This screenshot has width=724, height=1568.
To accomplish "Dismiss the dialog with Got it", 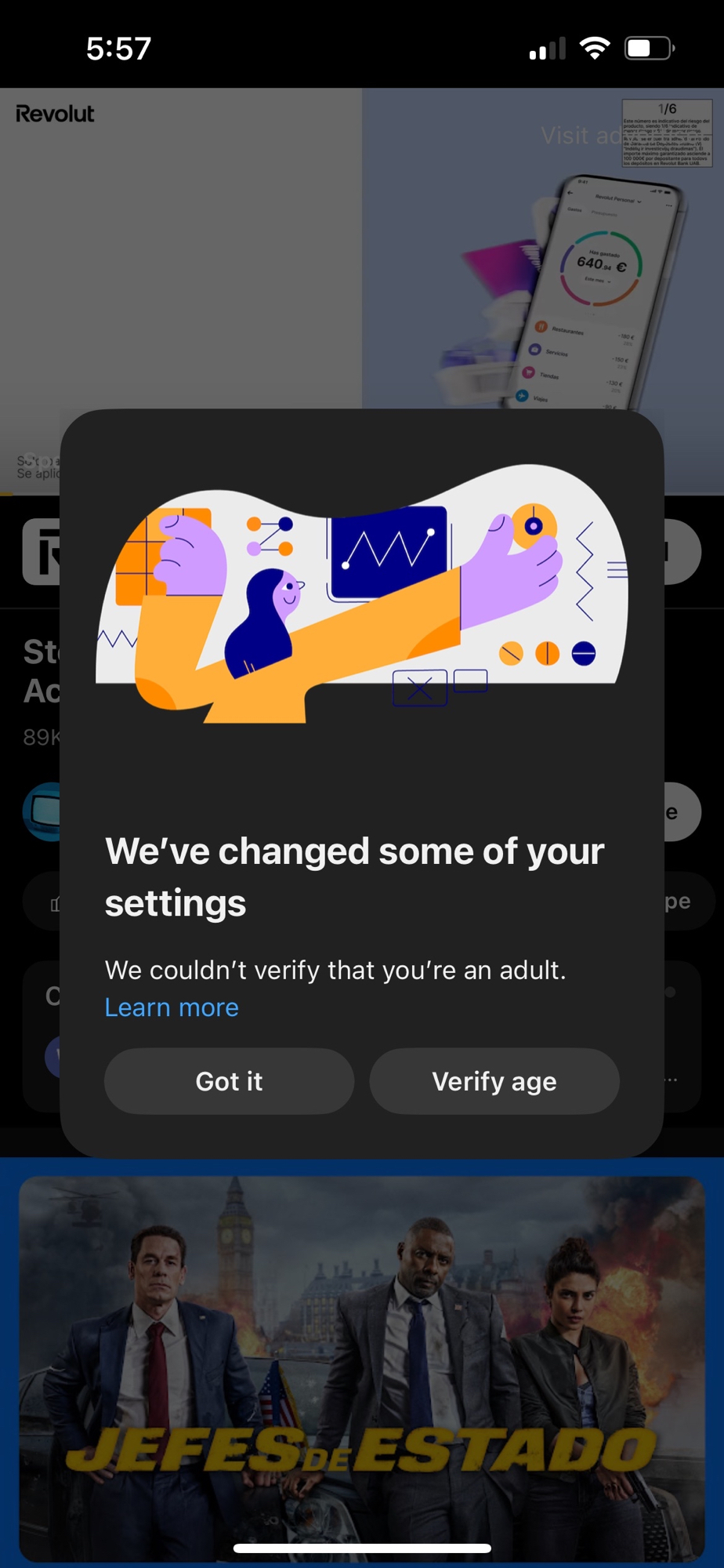I will click(229, 1081).
